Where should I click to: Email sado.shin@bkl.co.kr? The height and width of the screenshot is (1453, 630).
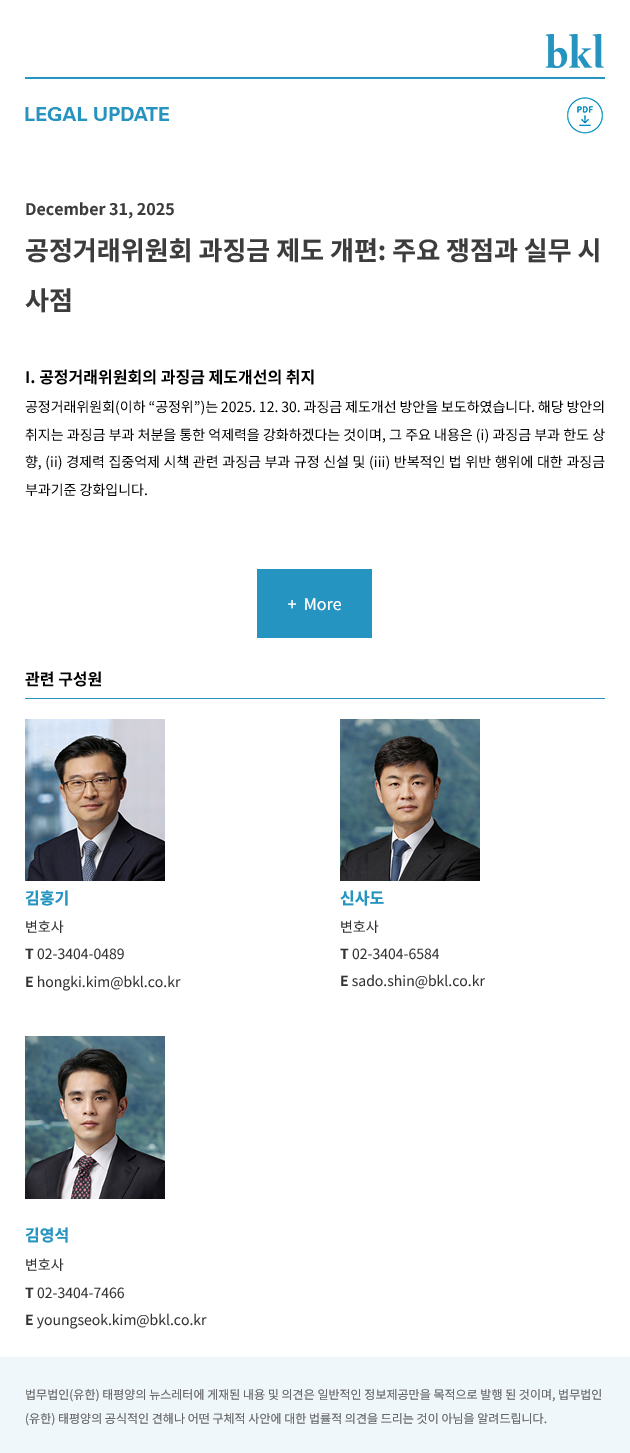(418, 981)
